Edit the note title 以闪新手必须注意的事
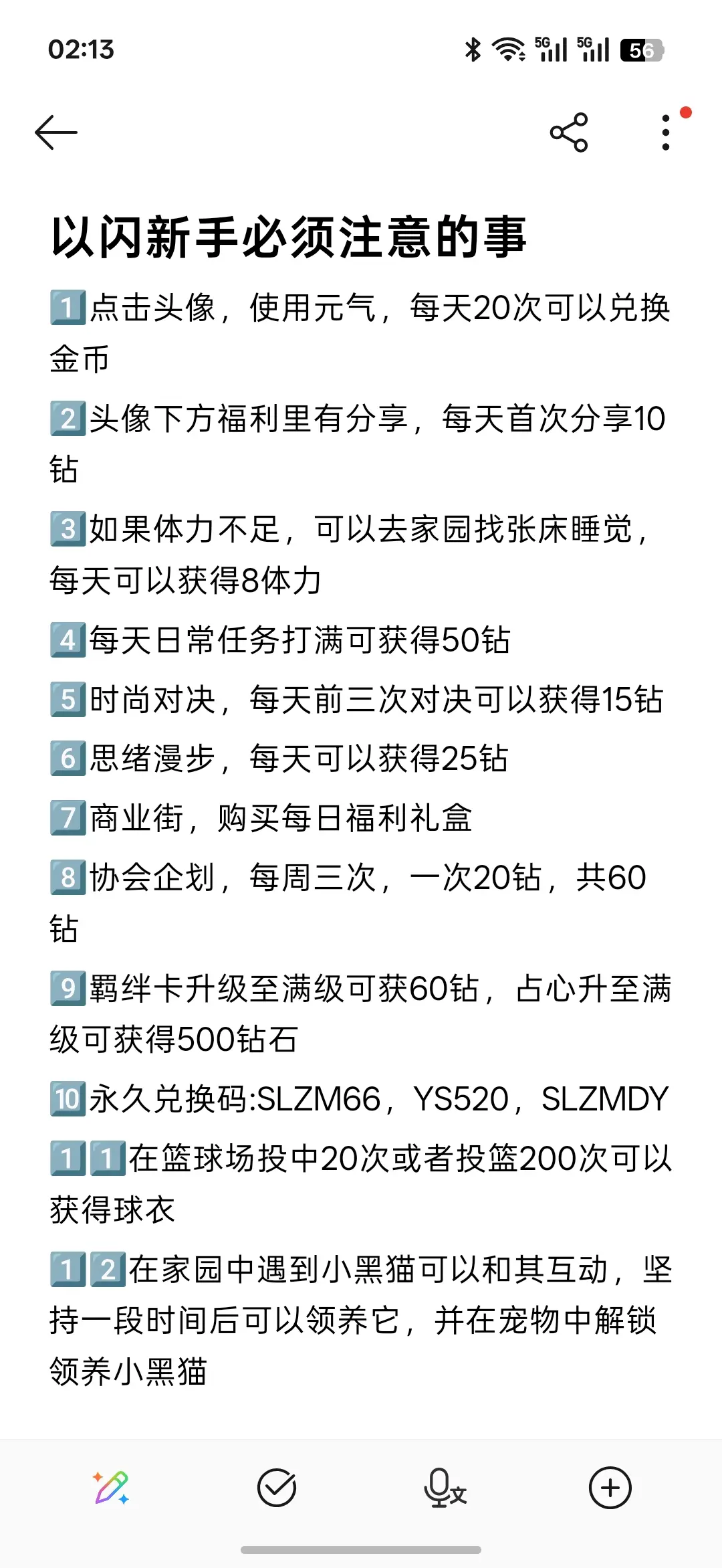 (289, 237)
